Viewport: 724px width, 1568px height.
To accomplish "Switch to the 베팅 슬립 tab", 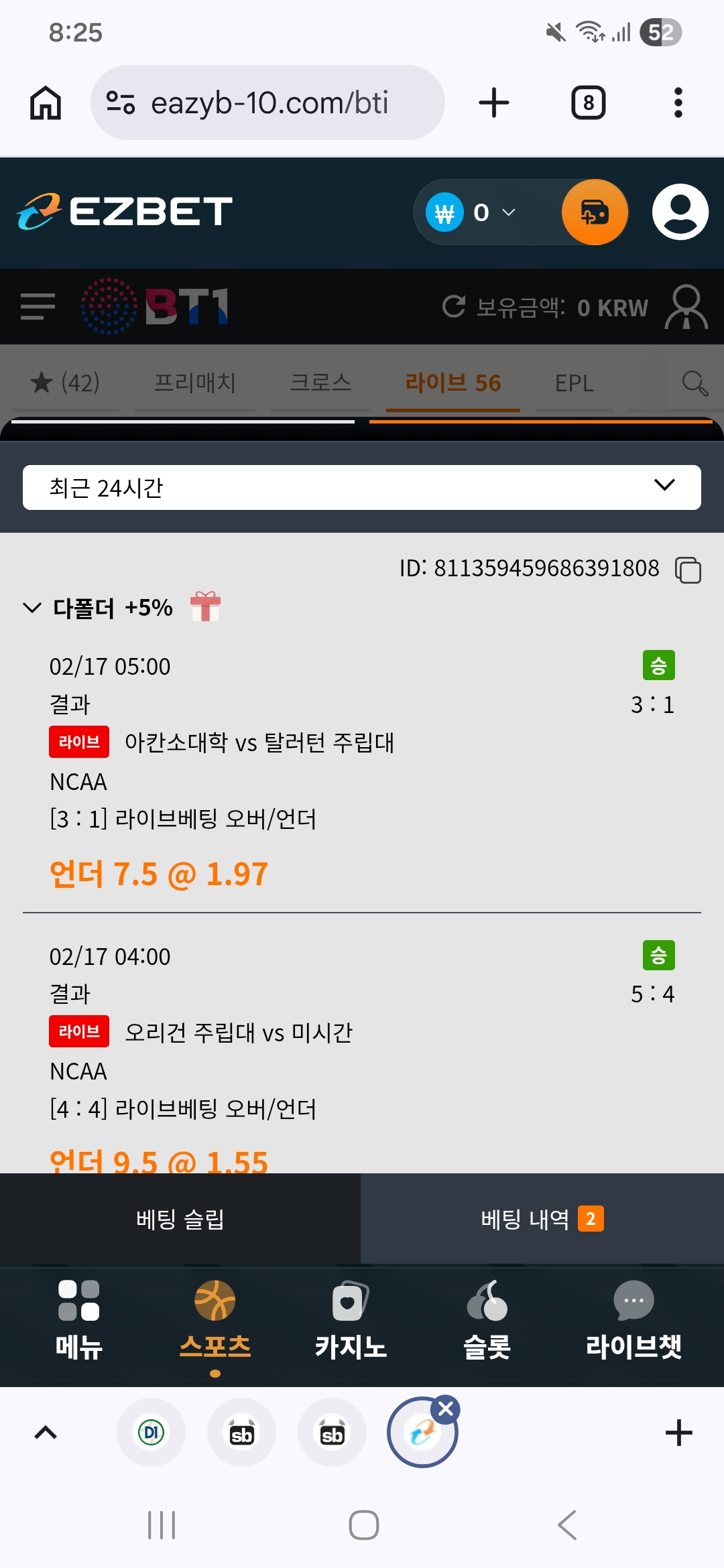I will (x=180, y=1219).
